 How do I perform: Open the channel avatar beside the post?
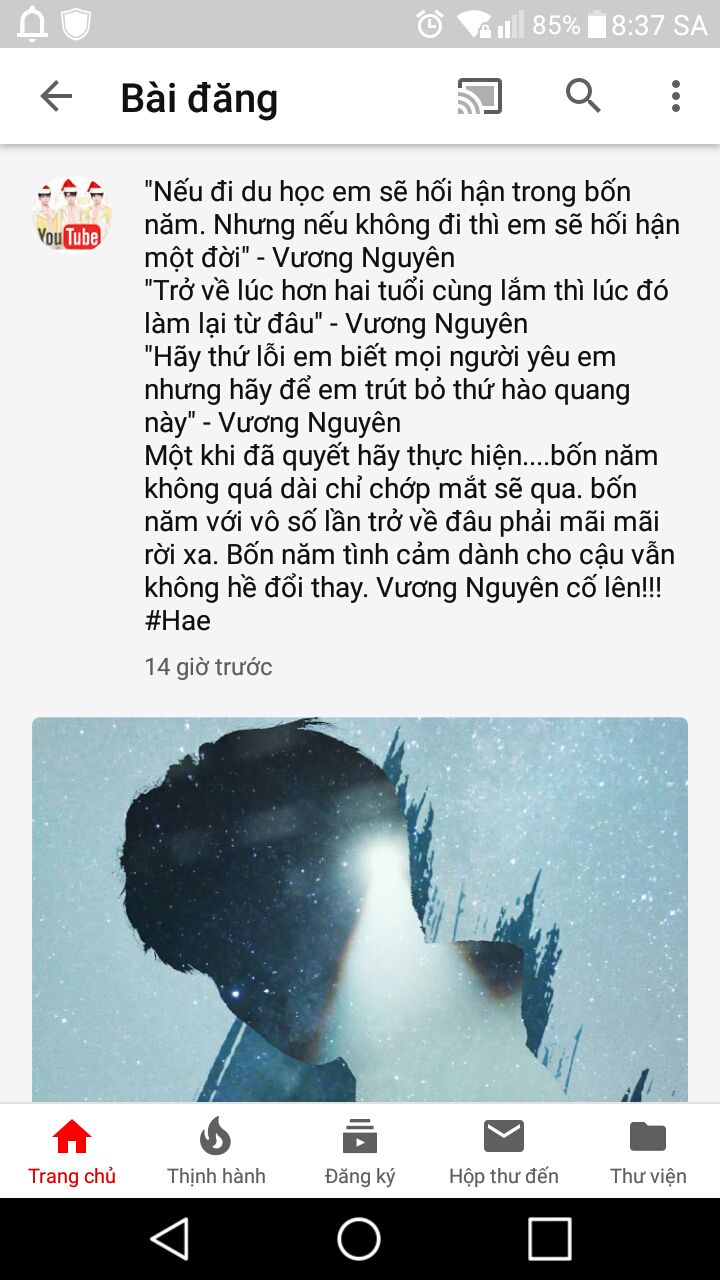coord(72,214)
